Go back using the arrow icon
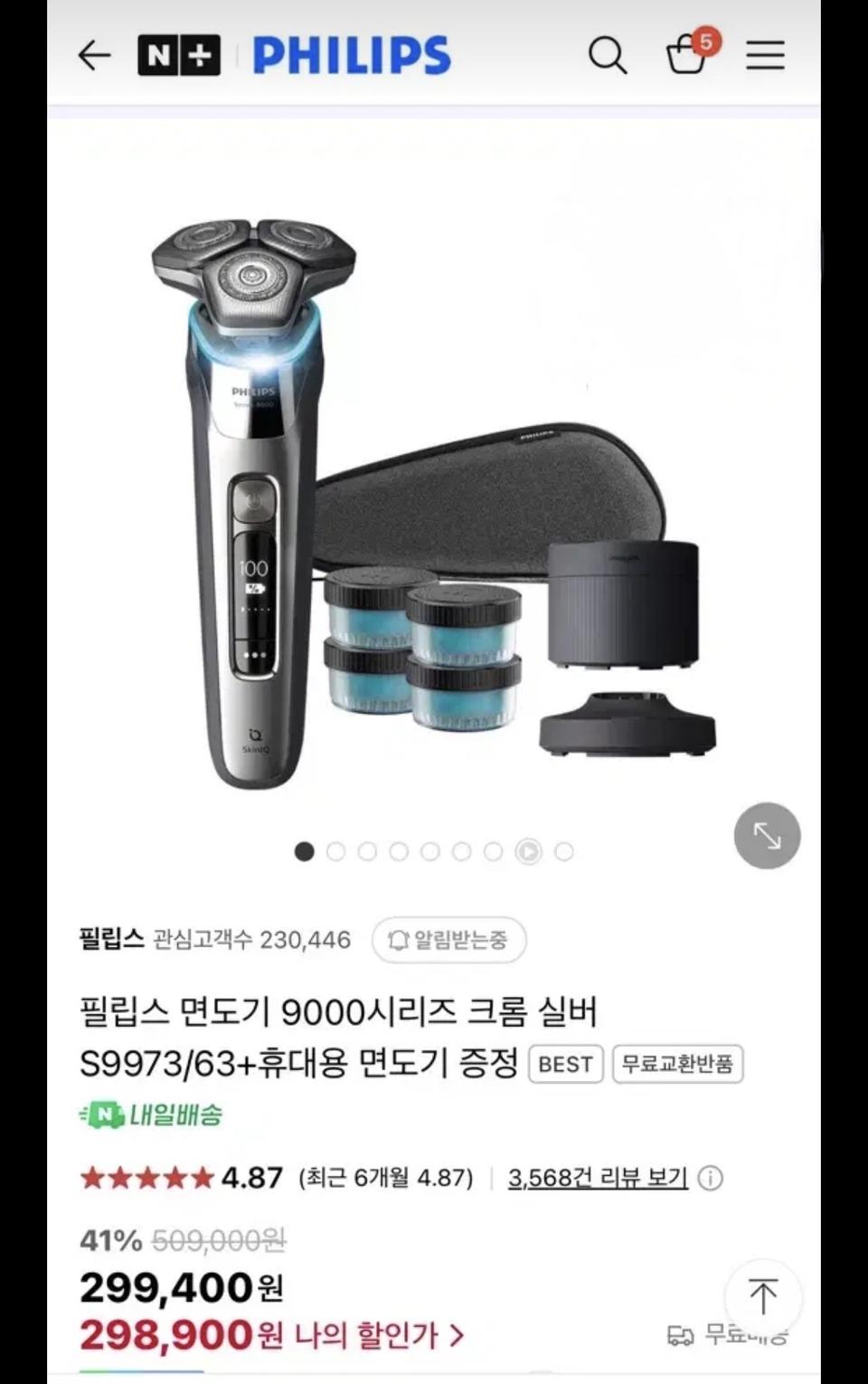 (93, 54)
